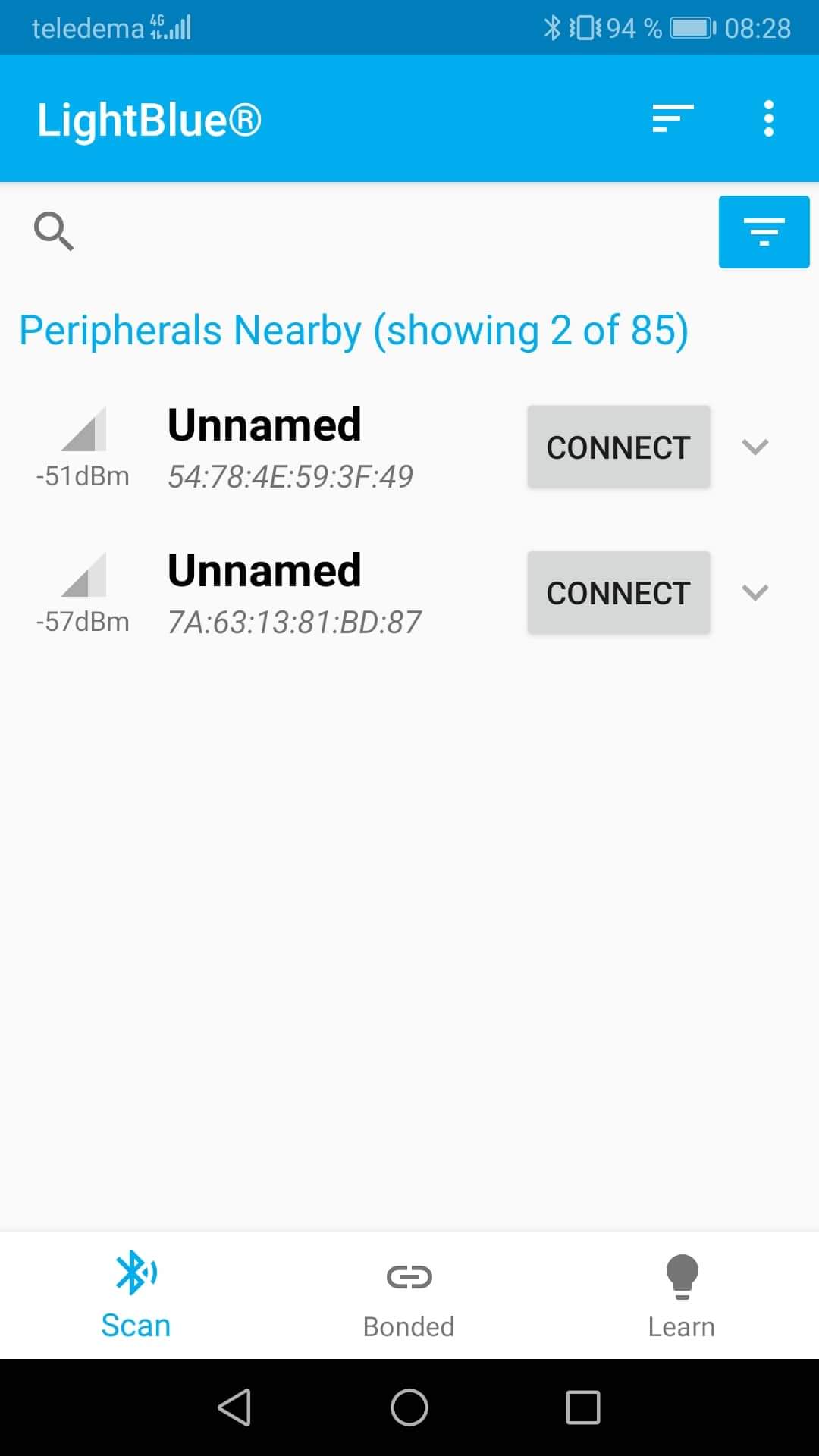
Task: Switch to the Learn tab
Action: [x=681, y=1296]
